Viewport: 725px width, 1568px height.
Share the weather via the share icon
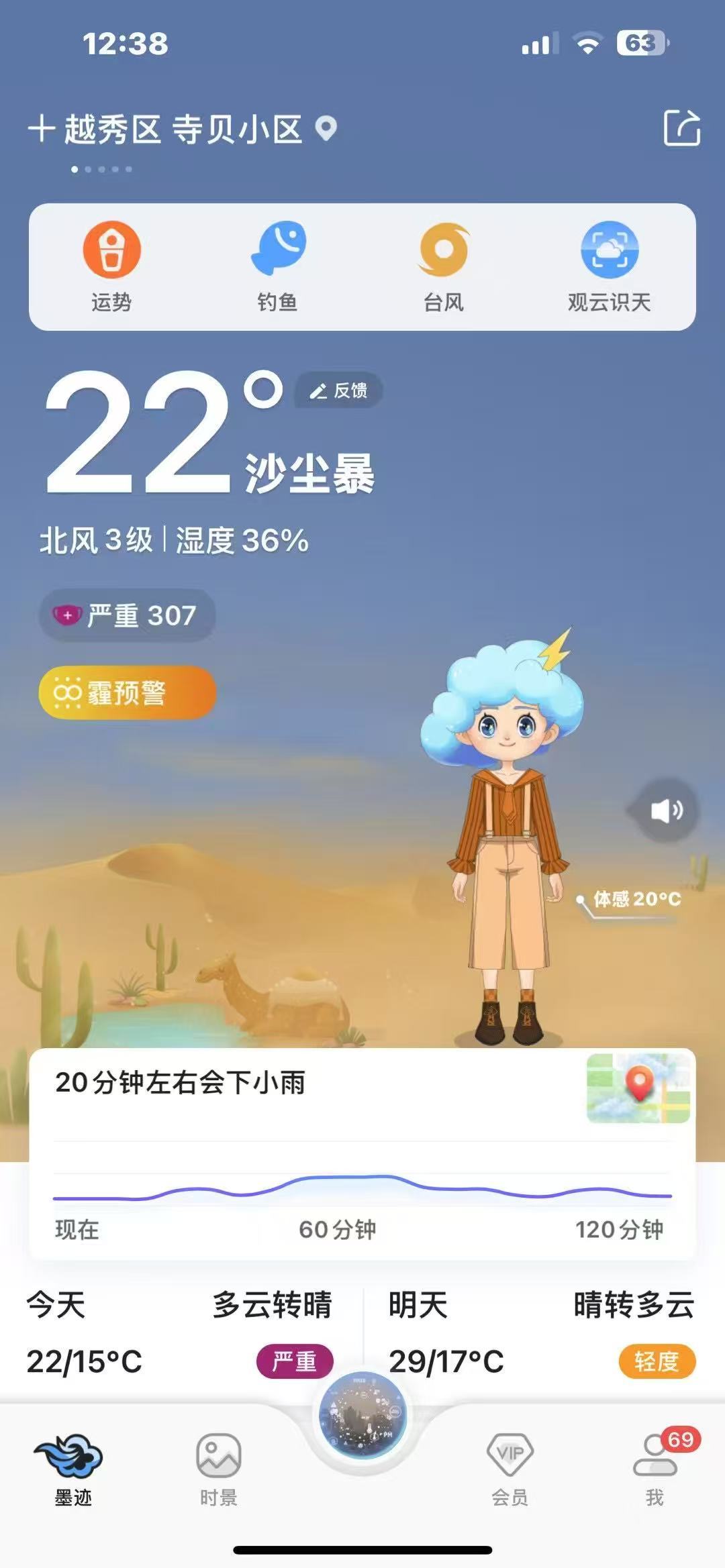pos(681,127)
